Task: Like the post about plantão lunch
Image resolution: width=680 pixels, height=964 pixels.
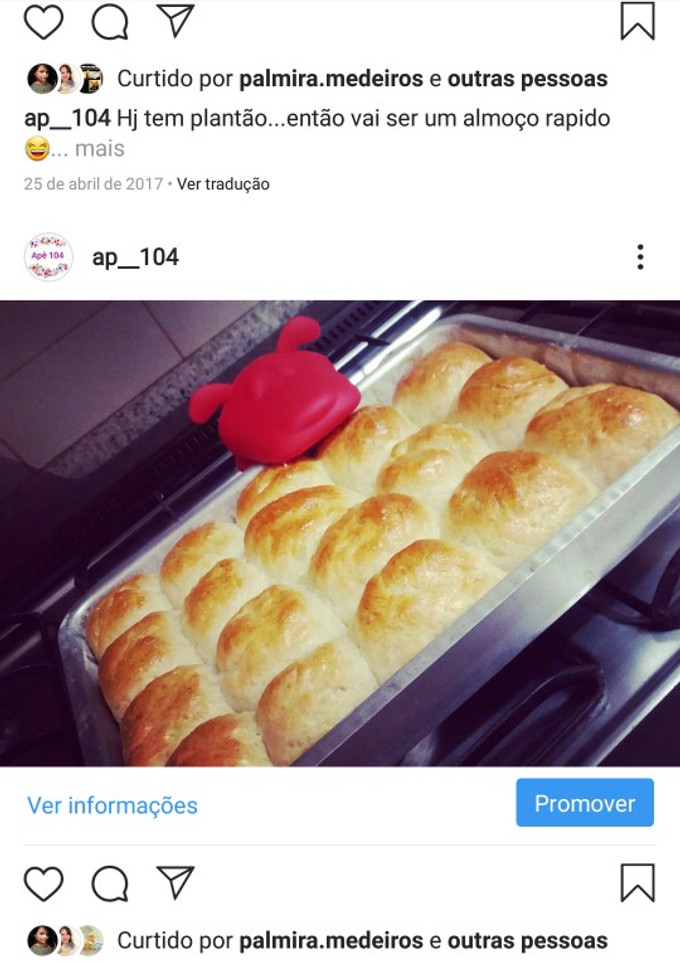Action: [43, 21]
